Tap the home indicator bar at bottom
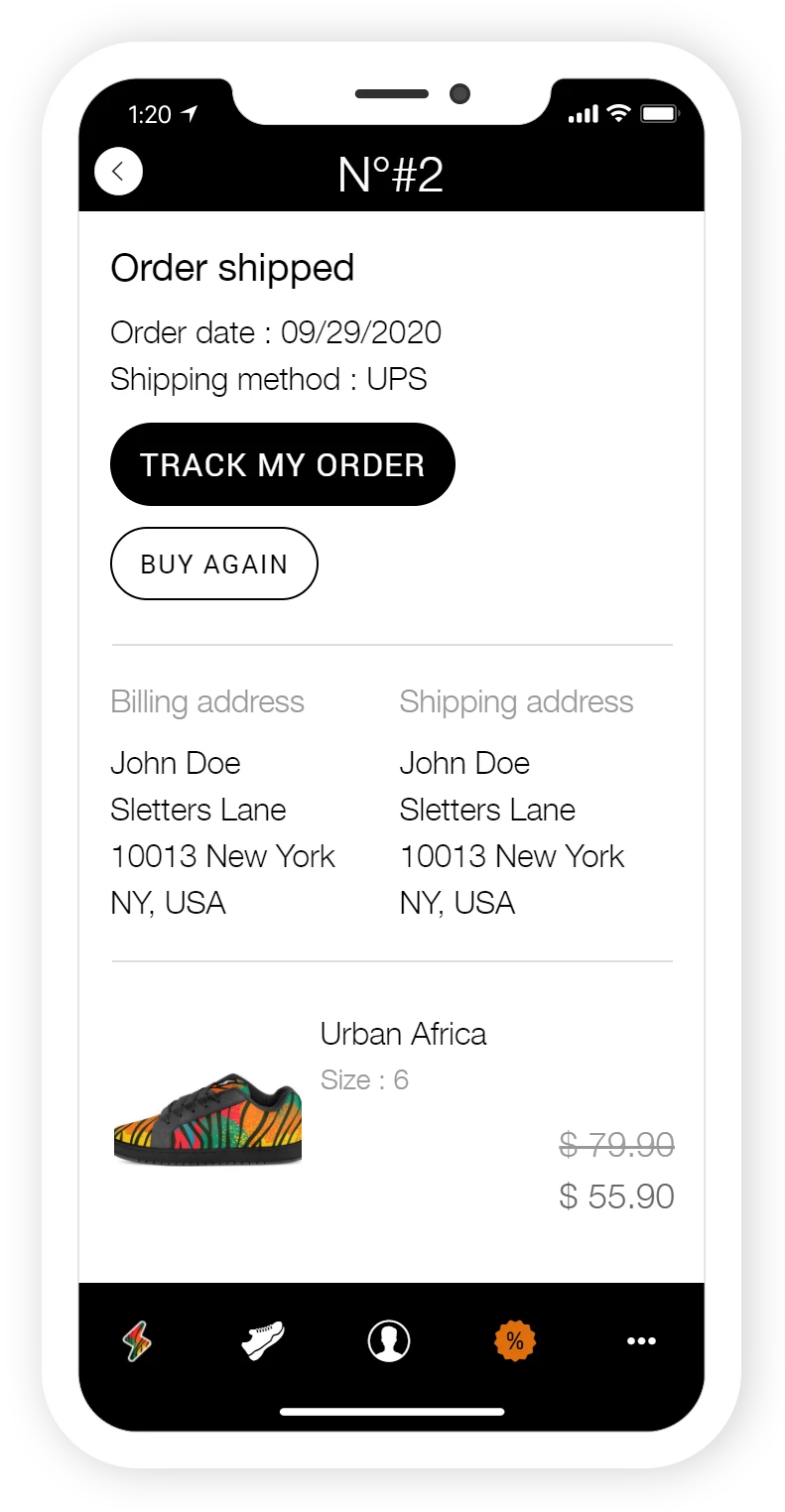This screenshot has width=785, height=1512. 392,1410
